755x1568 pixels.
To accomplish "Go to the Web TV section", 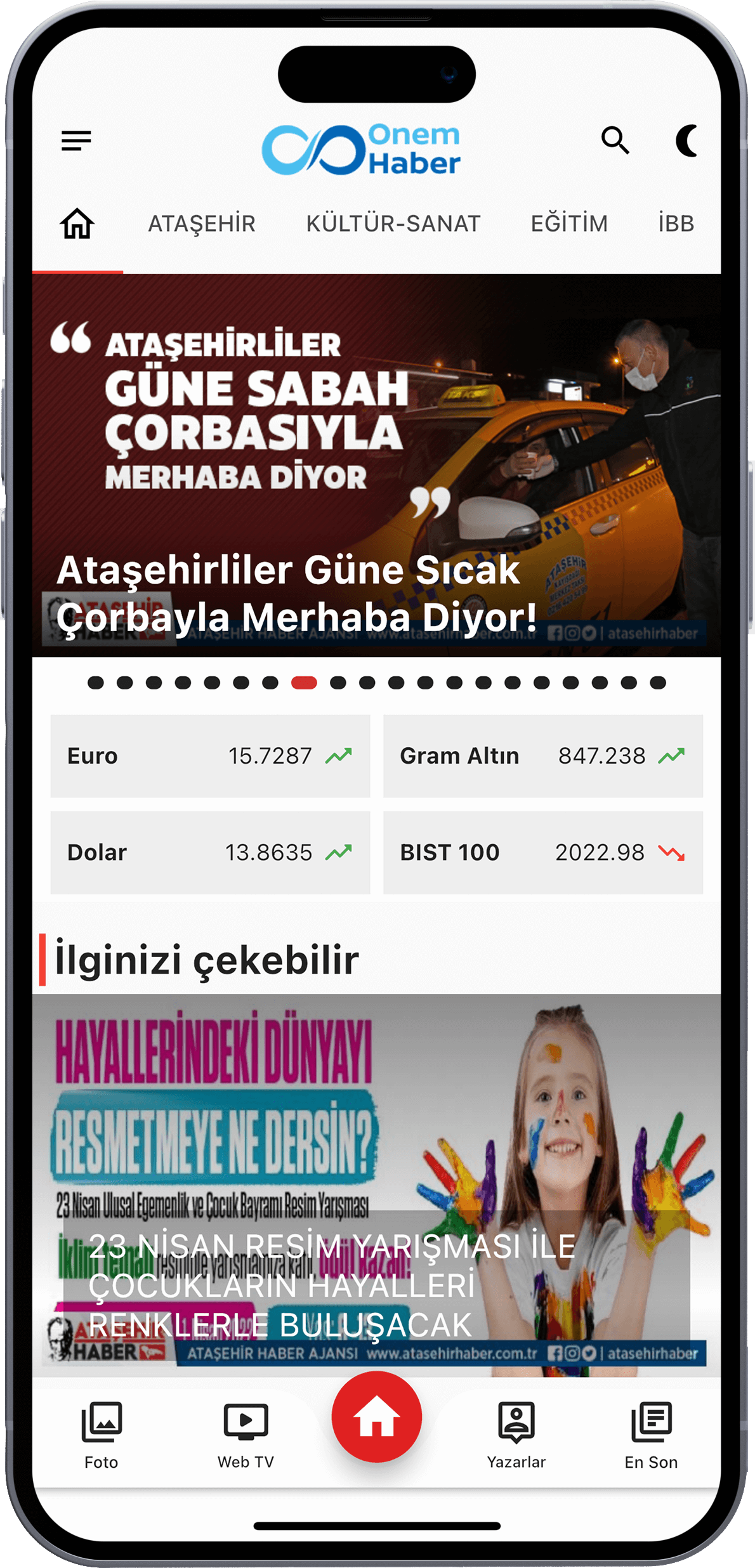I will (246, 1435).
